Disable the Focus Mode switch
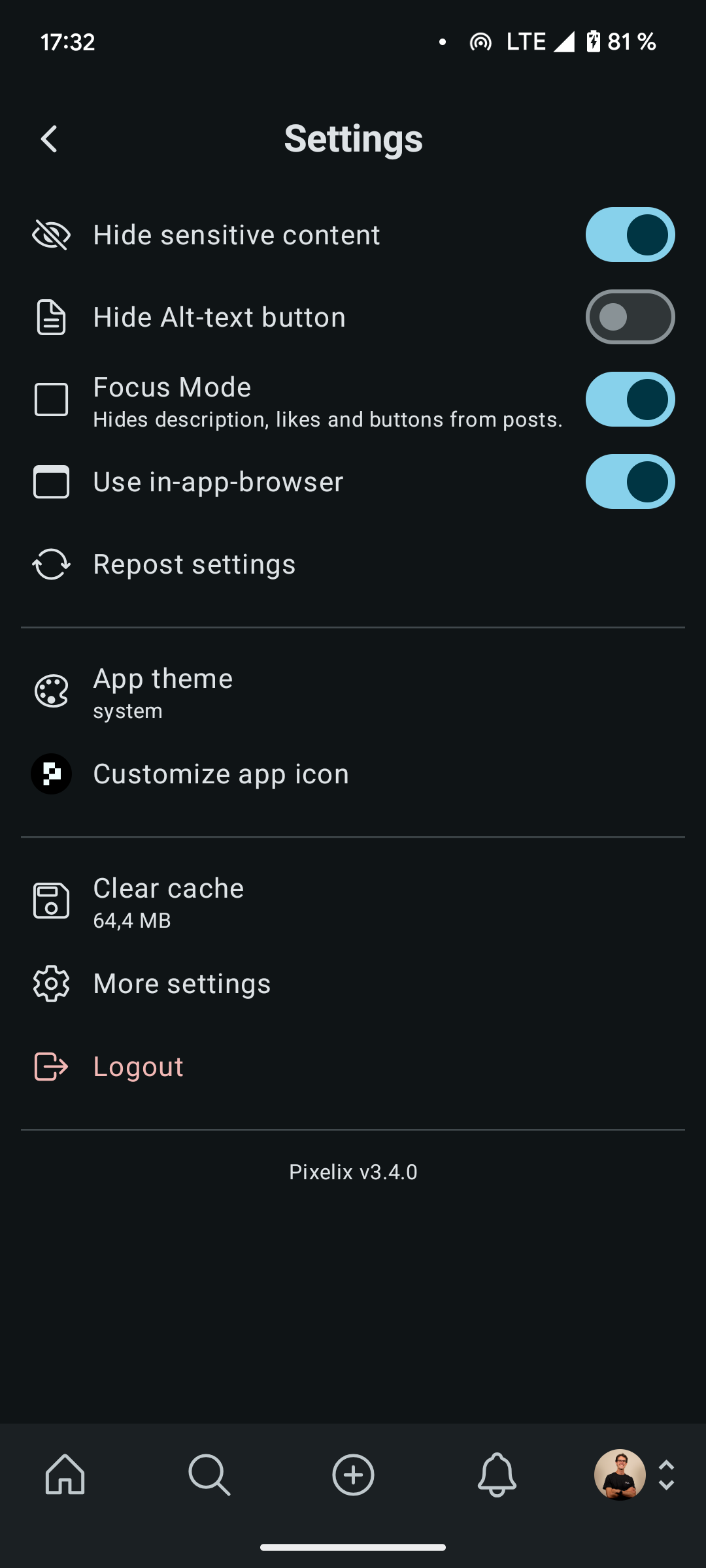Viewport: 706px width, 1568px height. point(630,399)
